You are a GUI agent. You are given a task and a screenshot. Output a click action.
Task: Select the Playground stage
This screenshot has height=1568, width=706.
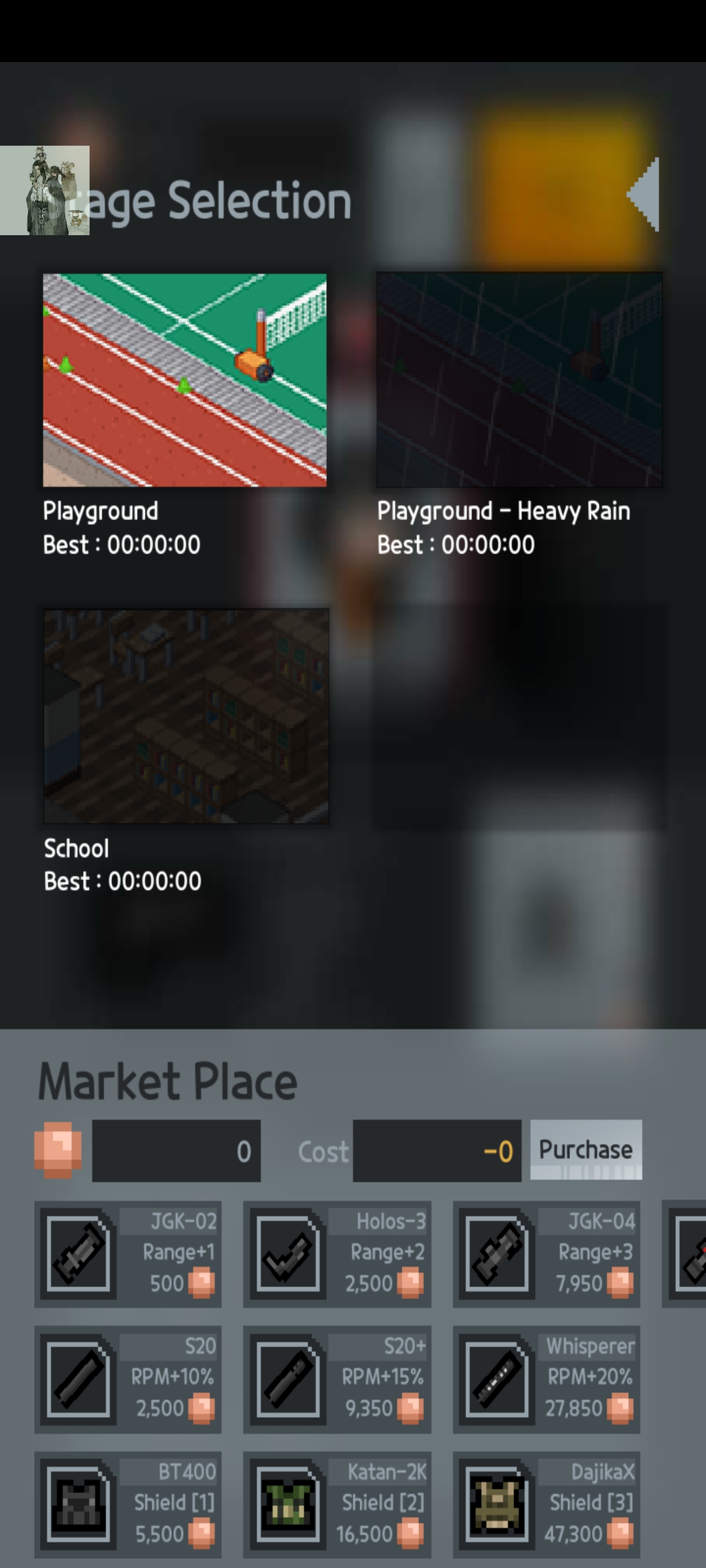pyautogui.click(x=184, y=380)
